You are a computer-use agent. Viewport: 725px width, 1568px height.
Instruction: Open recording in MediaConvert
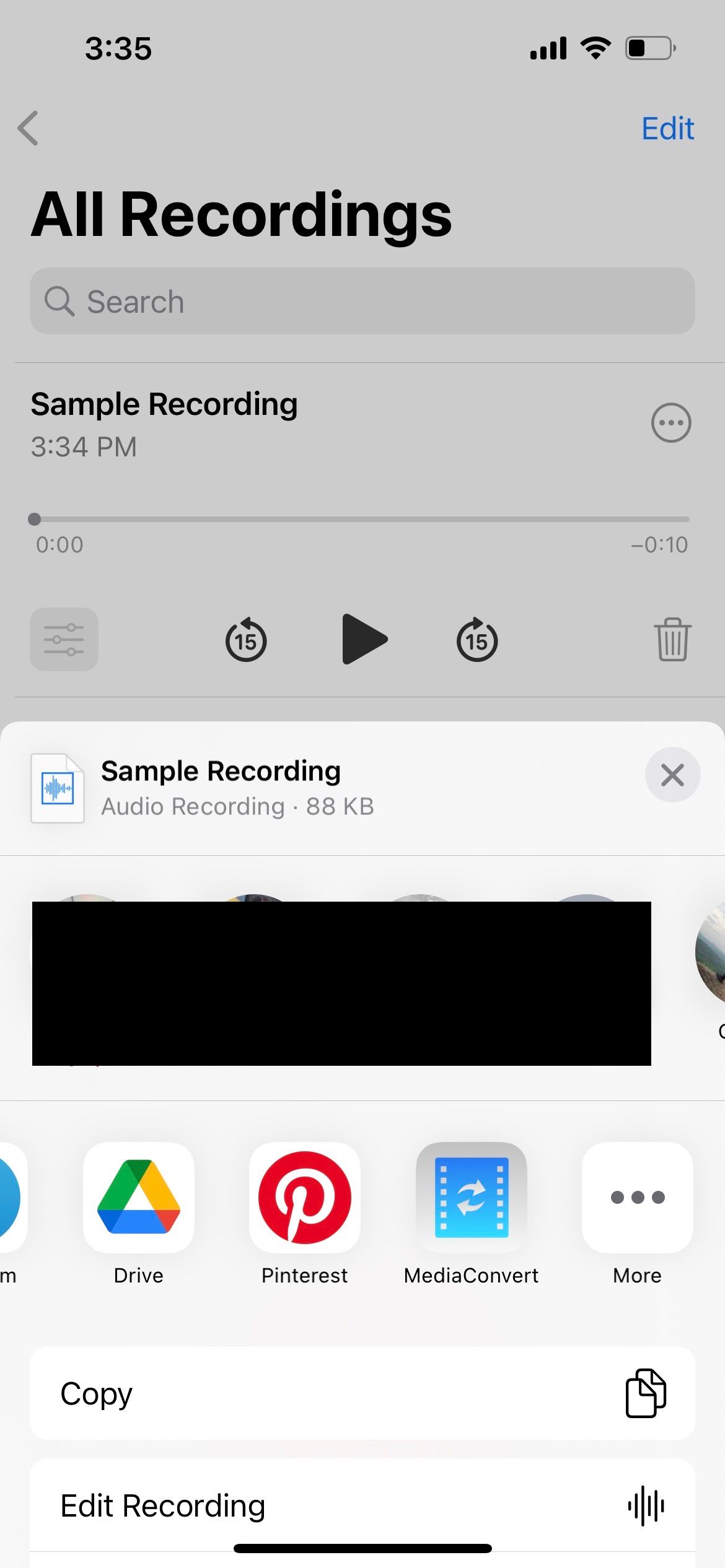472,1198
